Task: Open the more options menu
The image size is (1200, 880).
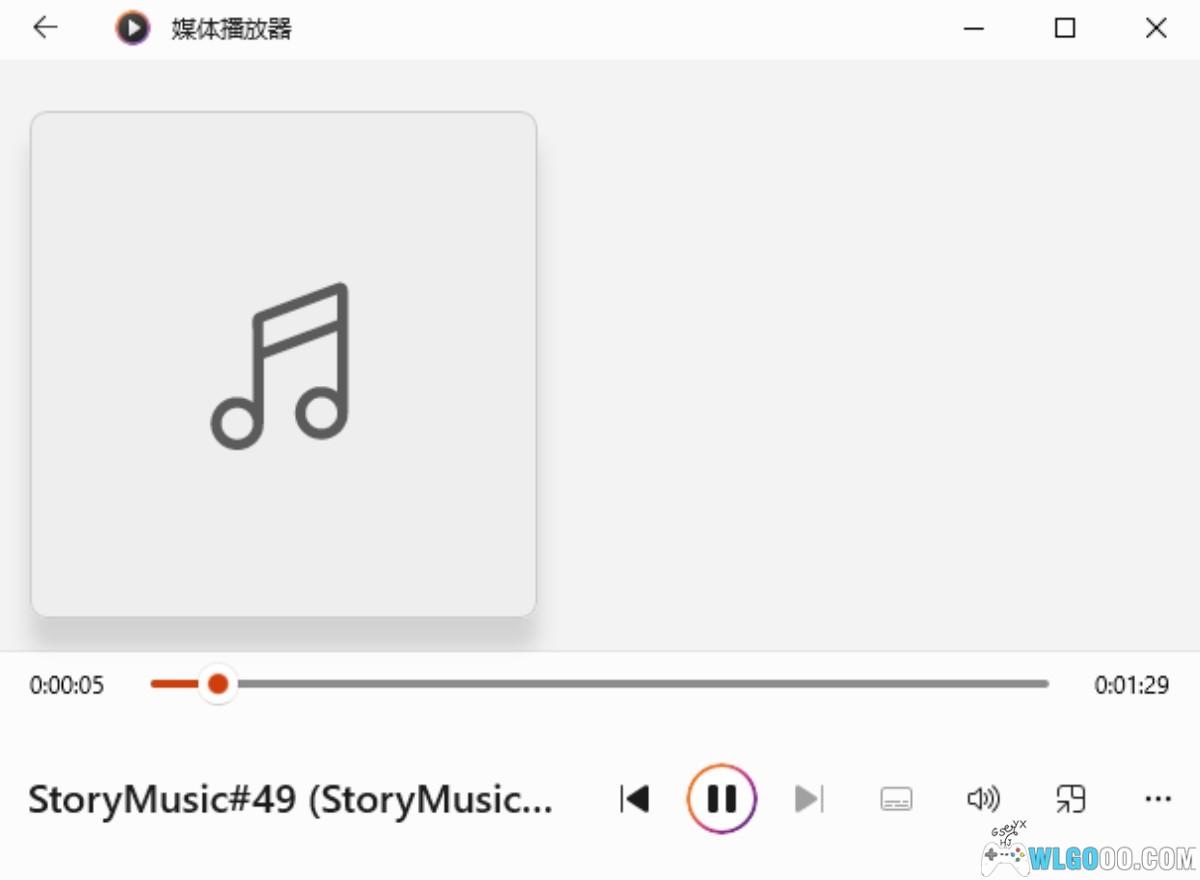Action: click(1157, 798)
